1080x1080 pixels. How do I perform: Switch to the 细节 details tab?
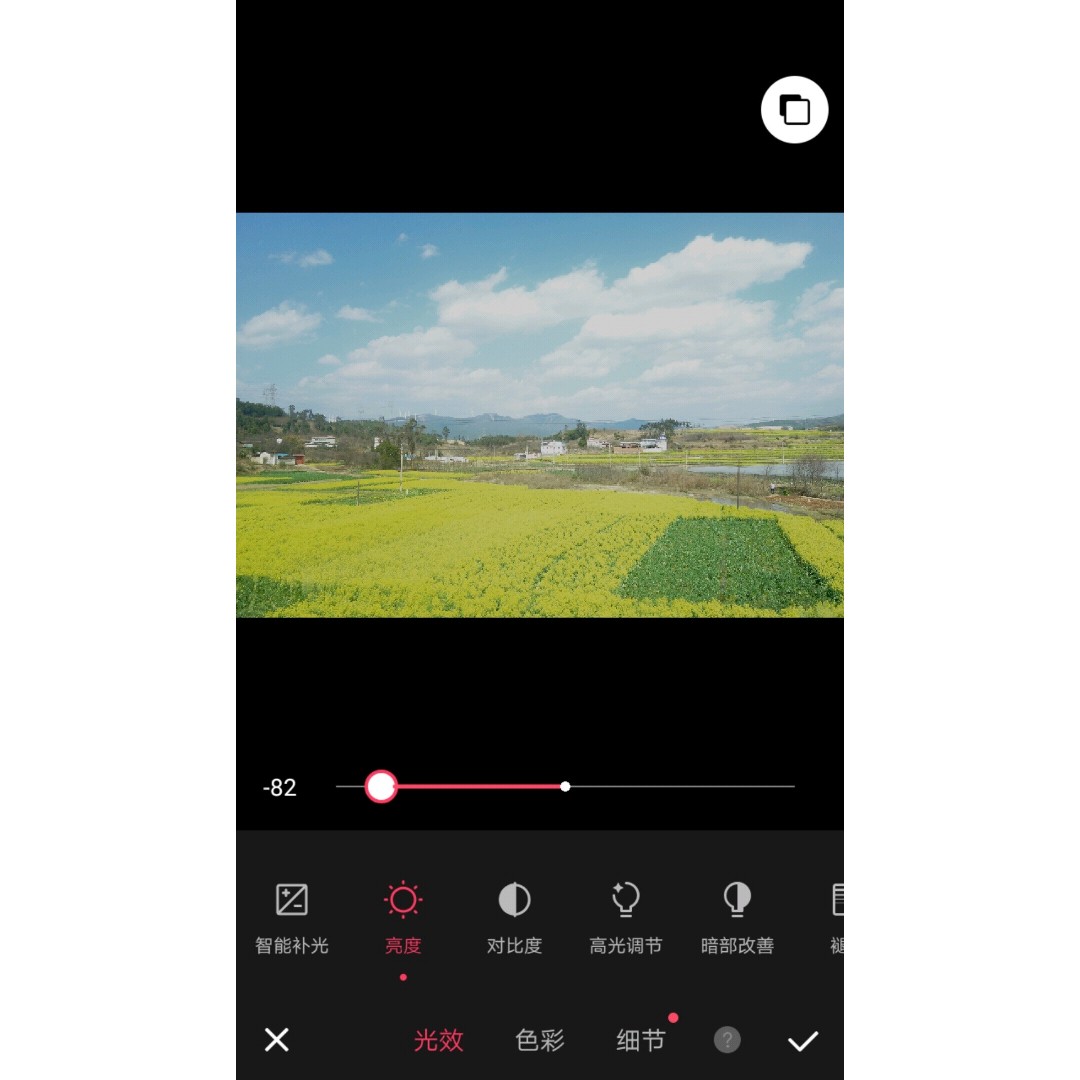(x=641, y=1040)
